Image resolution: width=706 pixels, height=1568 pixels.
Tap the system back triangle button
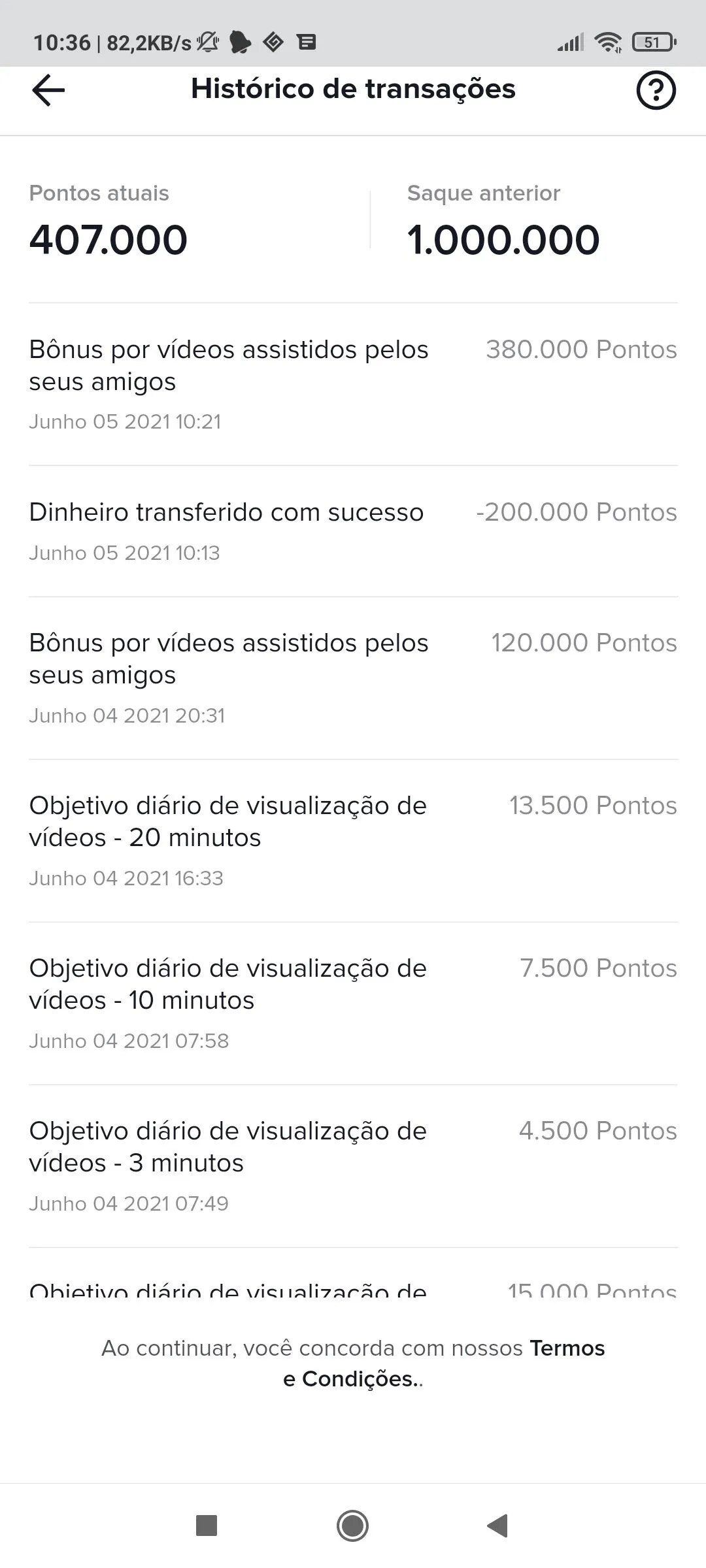coord(497,1526)
